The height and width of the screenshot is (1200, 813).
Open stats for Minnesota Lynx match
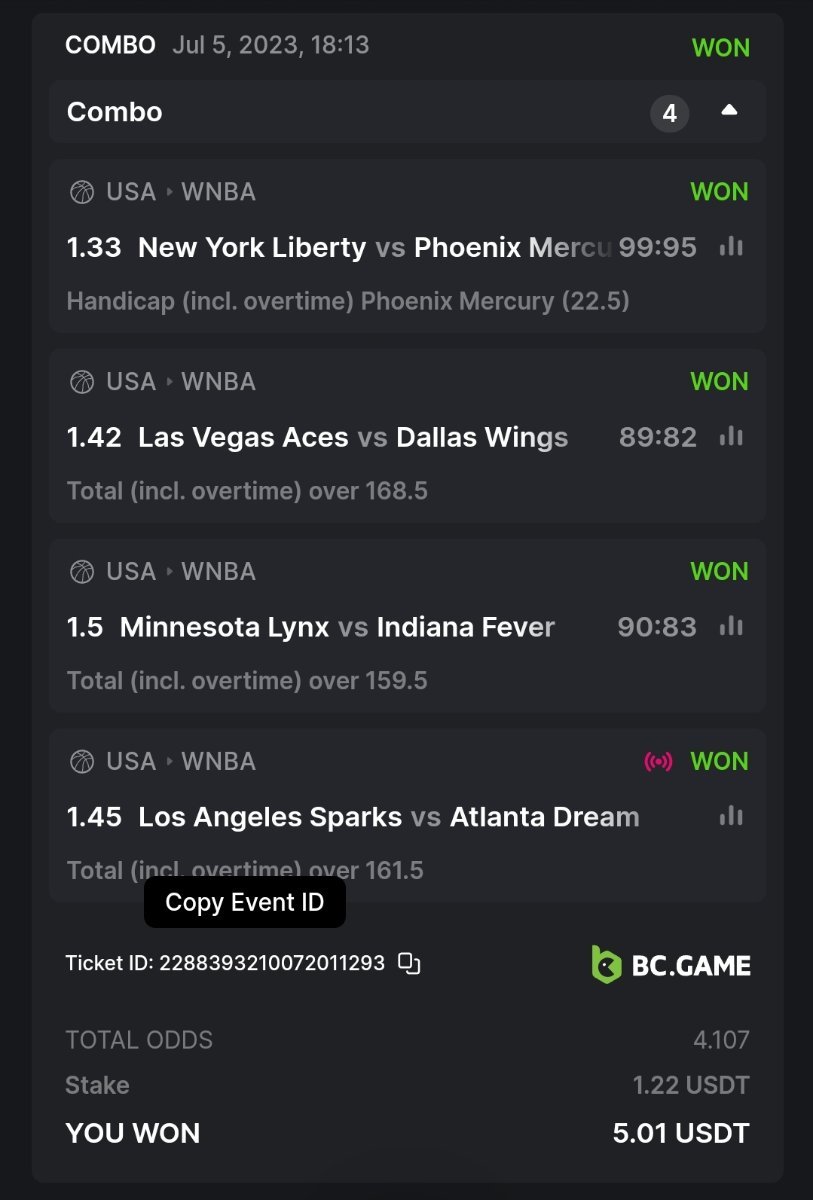731,626
